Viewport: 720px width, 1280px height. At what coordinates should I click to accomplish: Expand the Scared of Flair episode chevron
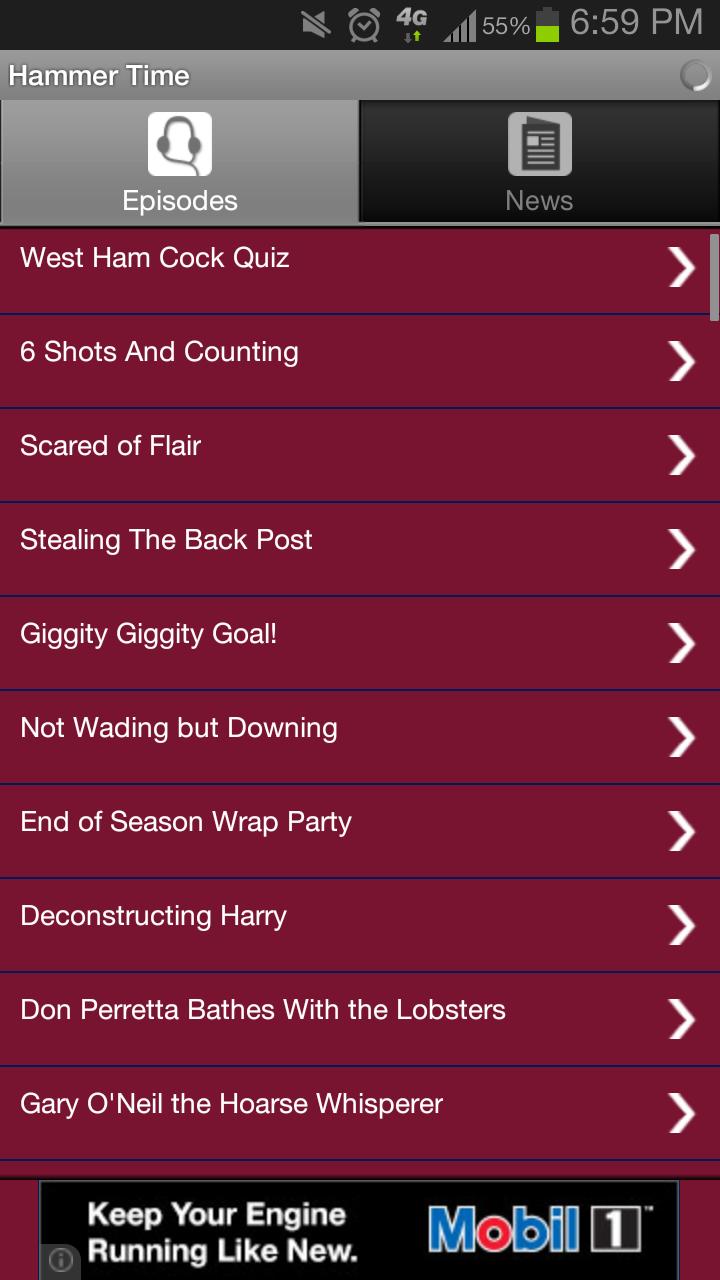click(x=681, y=455)
